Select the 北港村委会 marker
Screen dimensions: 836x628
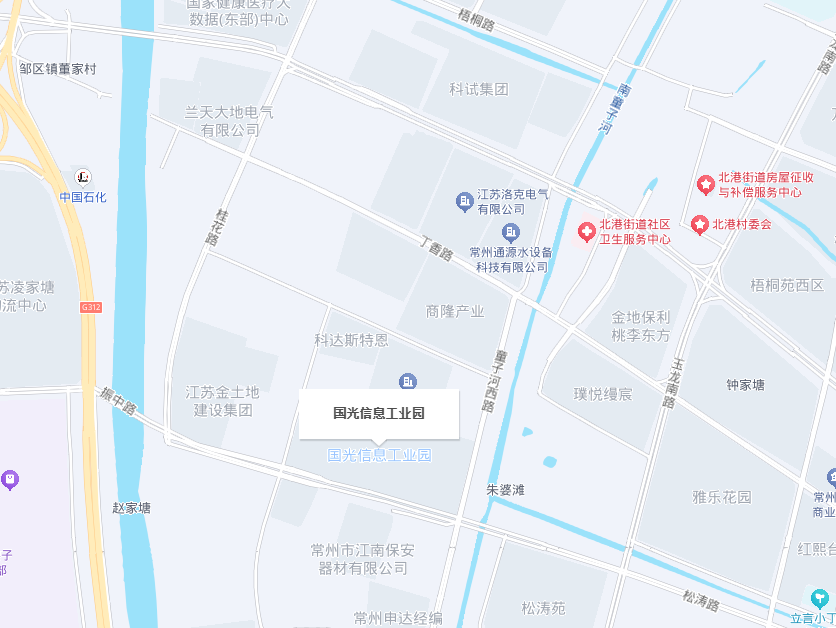701,224
